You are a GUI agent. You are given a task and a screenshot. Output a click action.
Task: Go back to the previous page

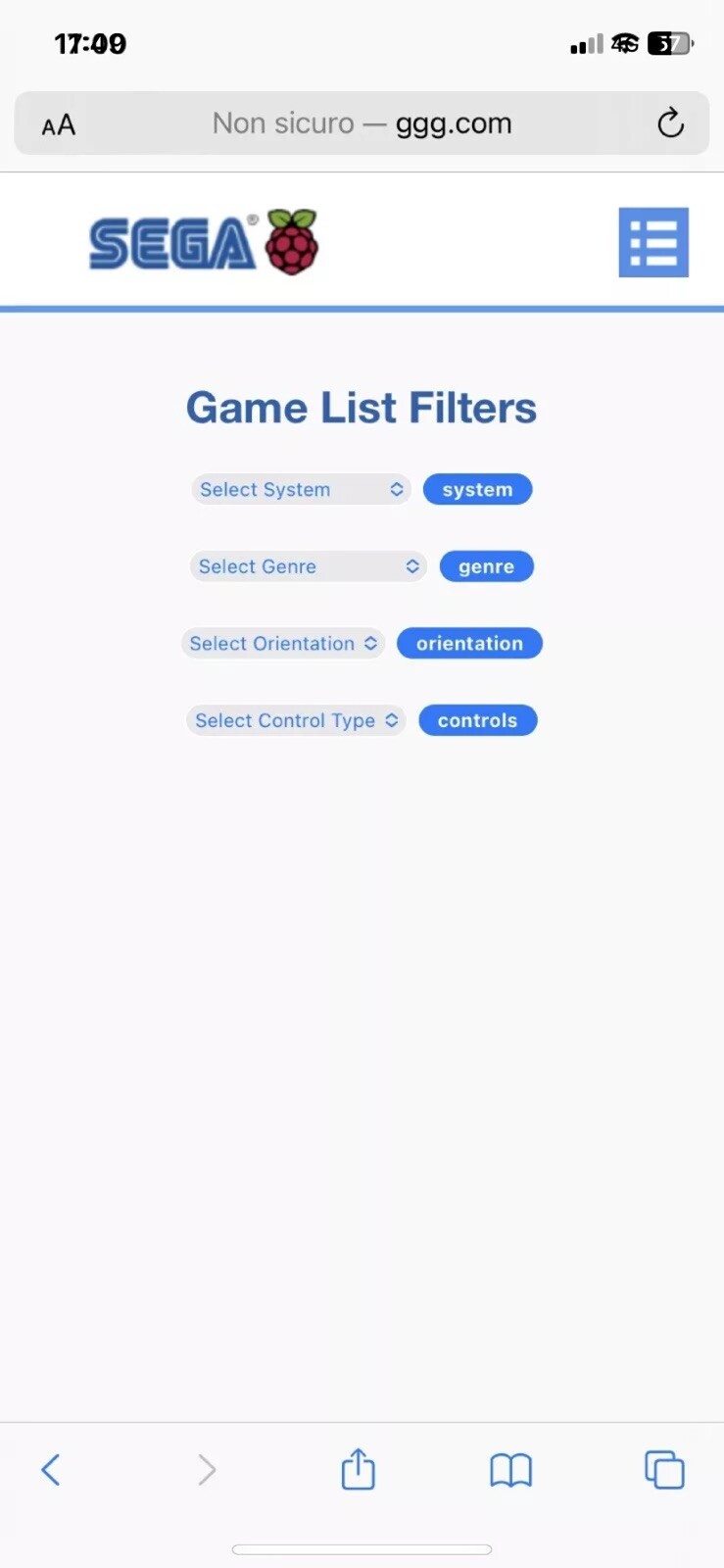pos(51,1469)
